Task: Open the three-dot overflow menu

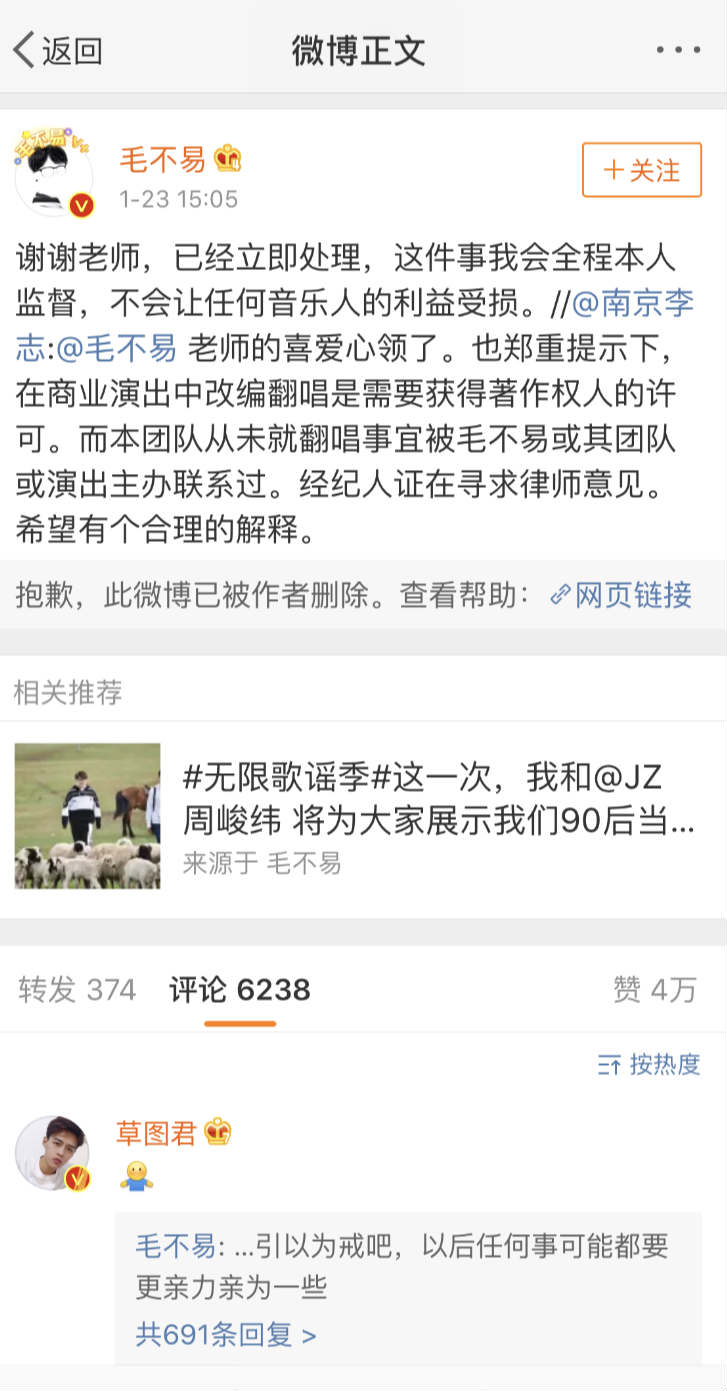Action: [x=678, y=50]
